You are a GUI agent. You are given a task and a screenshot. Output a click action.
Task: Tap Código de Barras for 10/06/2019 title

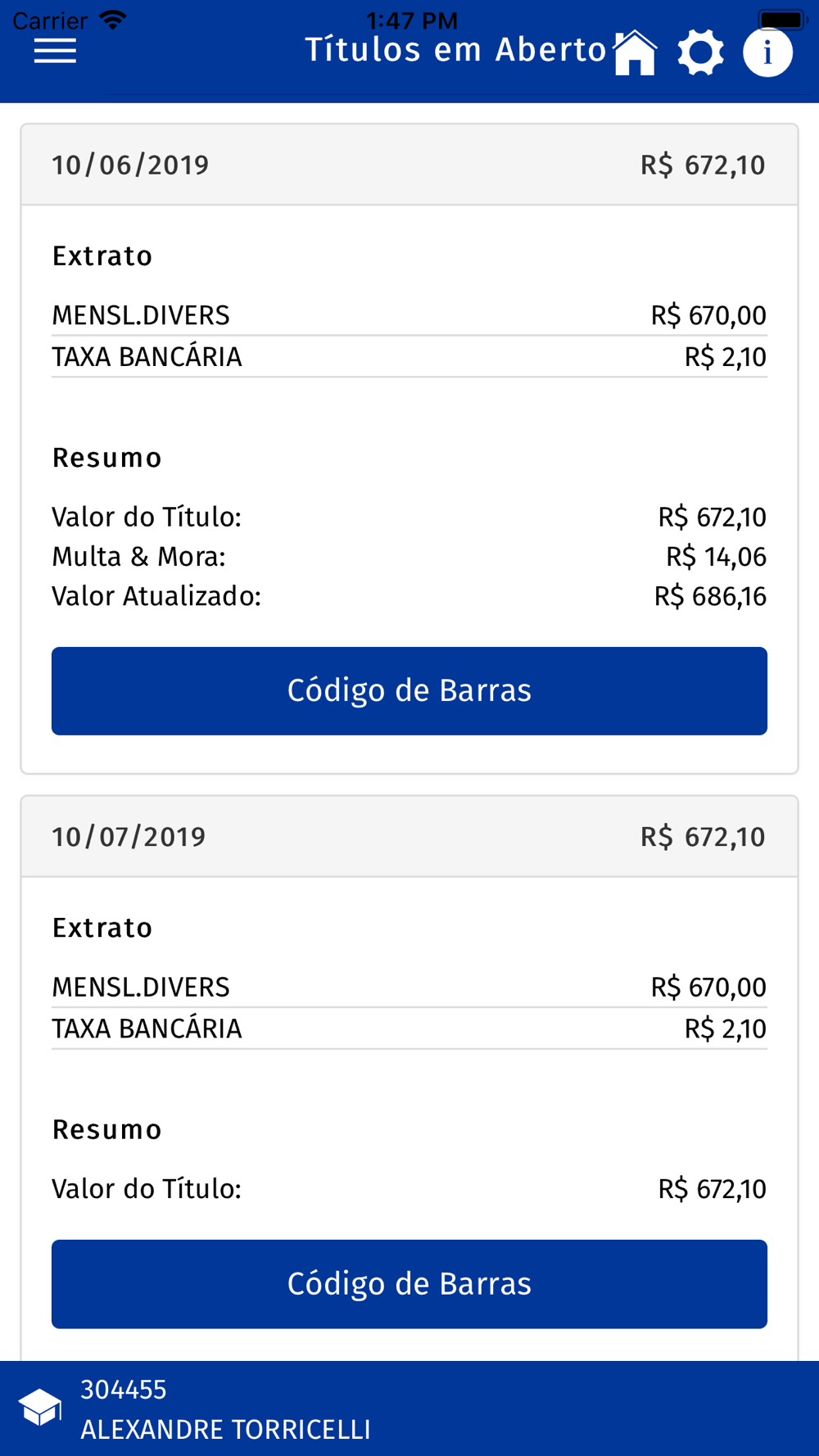tap(409, 690)
